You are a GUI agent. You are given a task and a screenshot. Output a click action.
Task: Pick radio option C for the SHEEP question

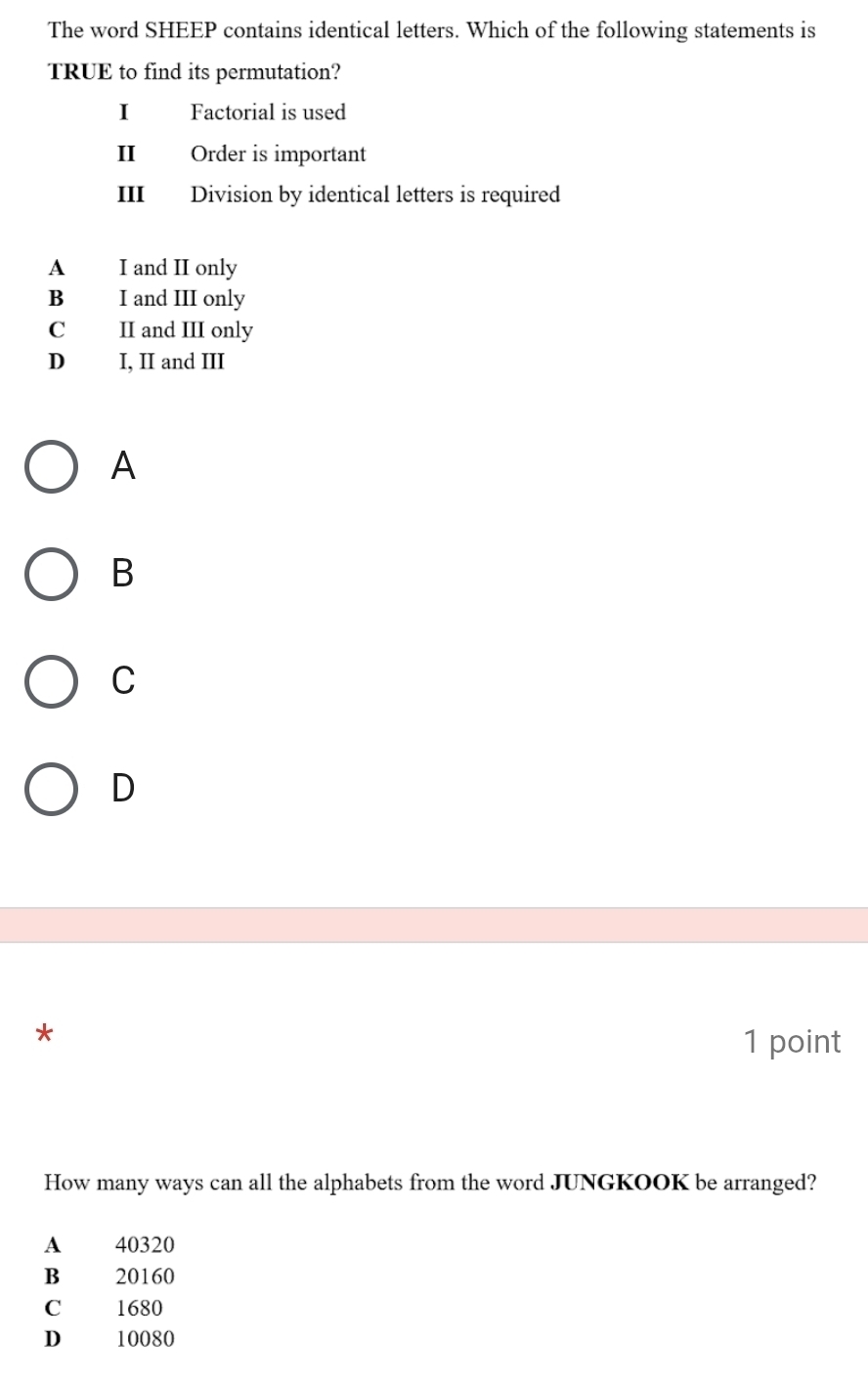[51, 680]
